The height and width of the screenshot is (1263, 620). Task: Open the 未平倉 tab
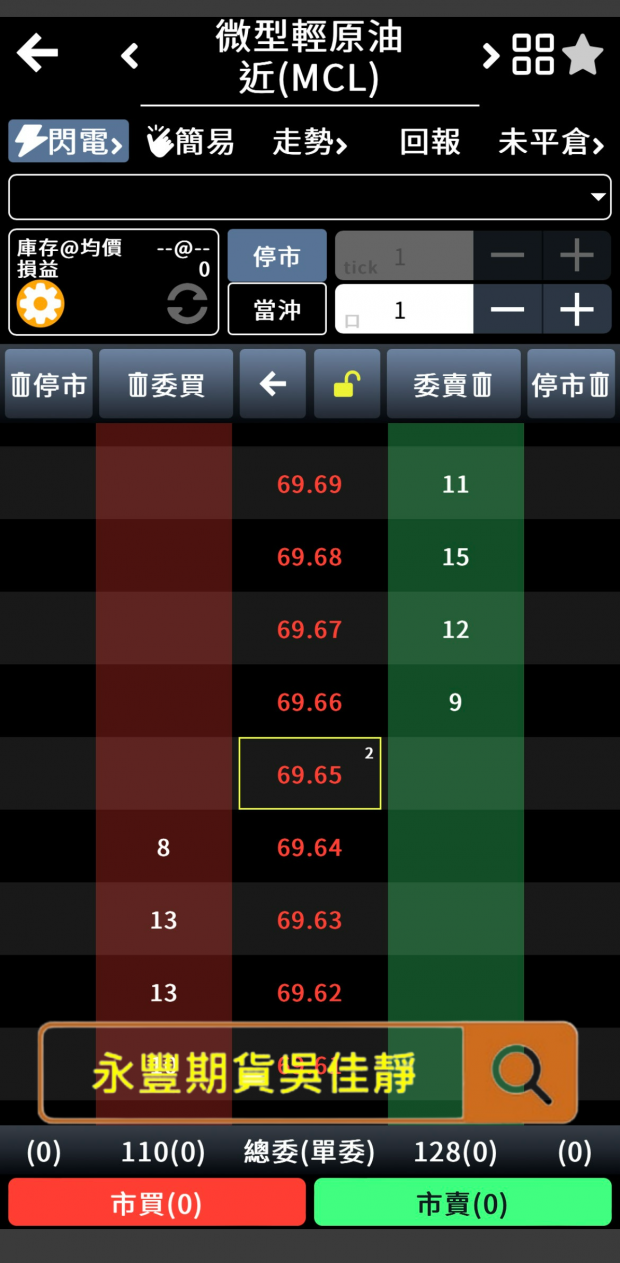551,142
